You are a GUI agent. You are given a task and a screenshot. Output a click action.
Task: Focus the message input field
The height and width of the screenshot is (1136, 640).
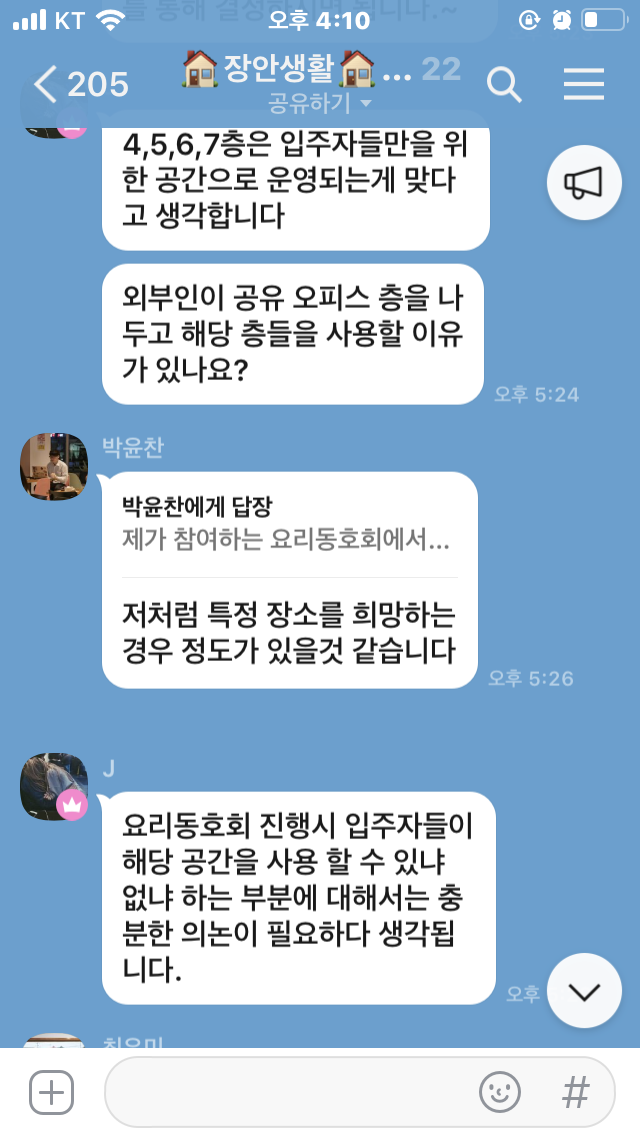tap(290, 1093)
